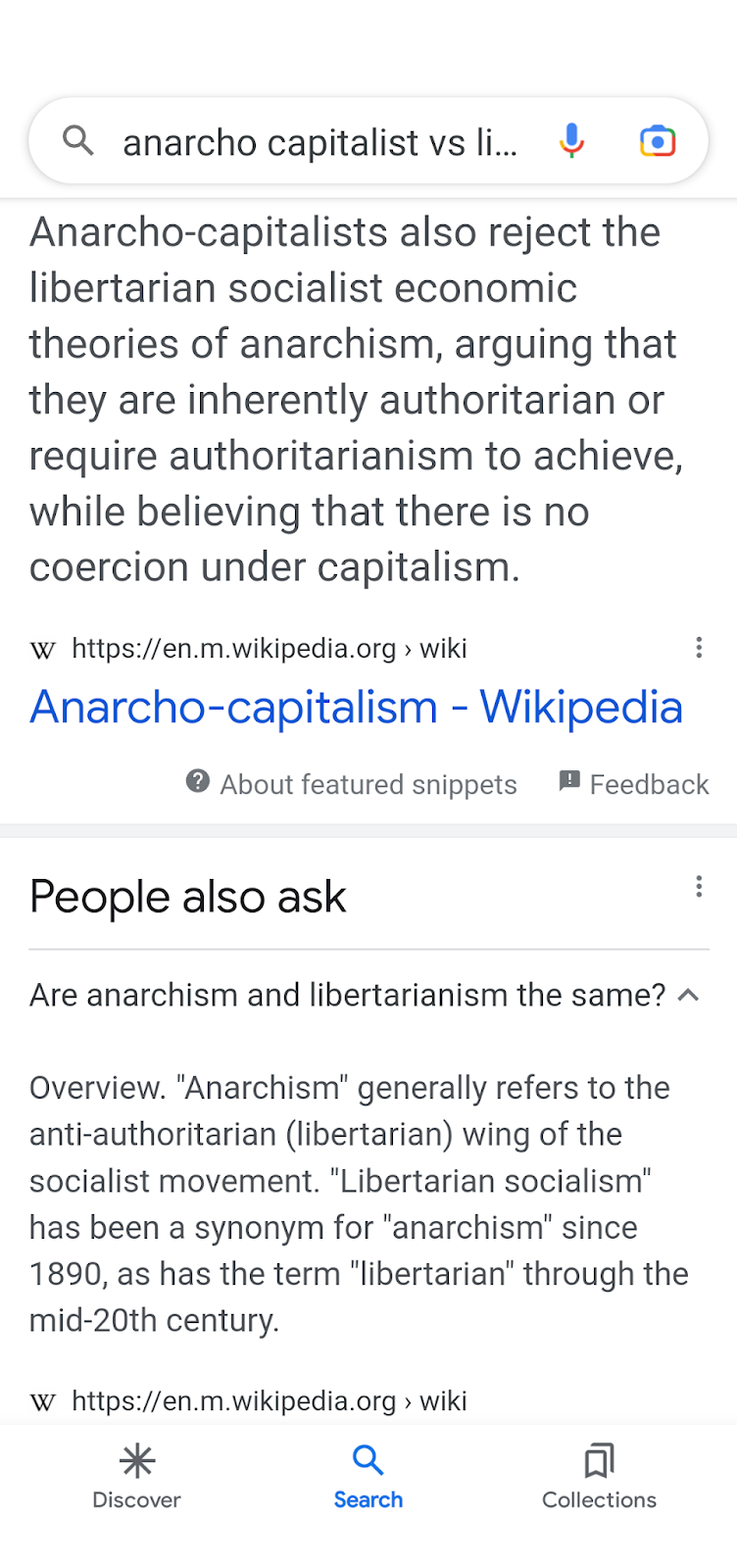Open options menu for the Wikipedia featured snippet
The image size is (737, 1568).
tap(699, 648)
